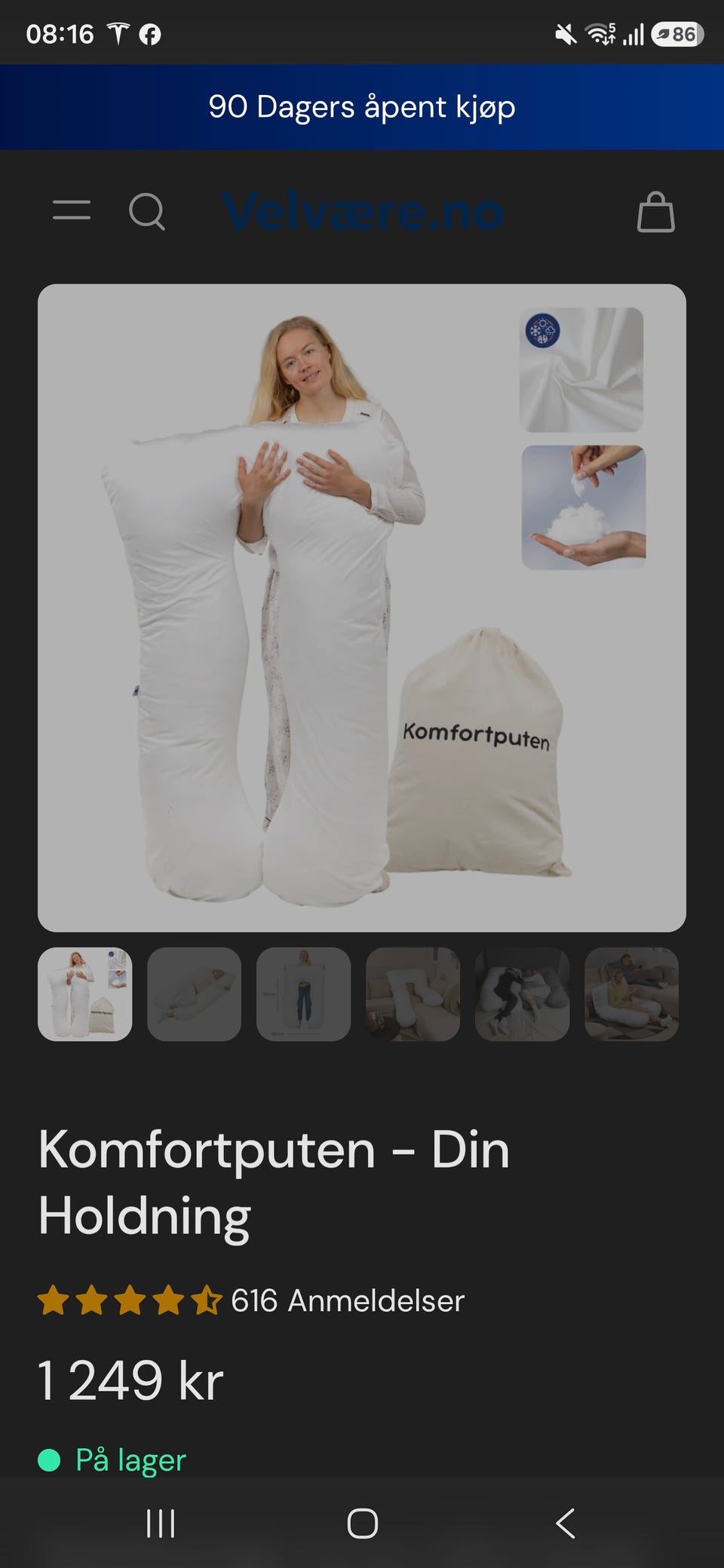The width and height of the screenshot is (724, 1568).
Task: Select the sixth thumbnail with people on the couch
Action: coord(632,994)
